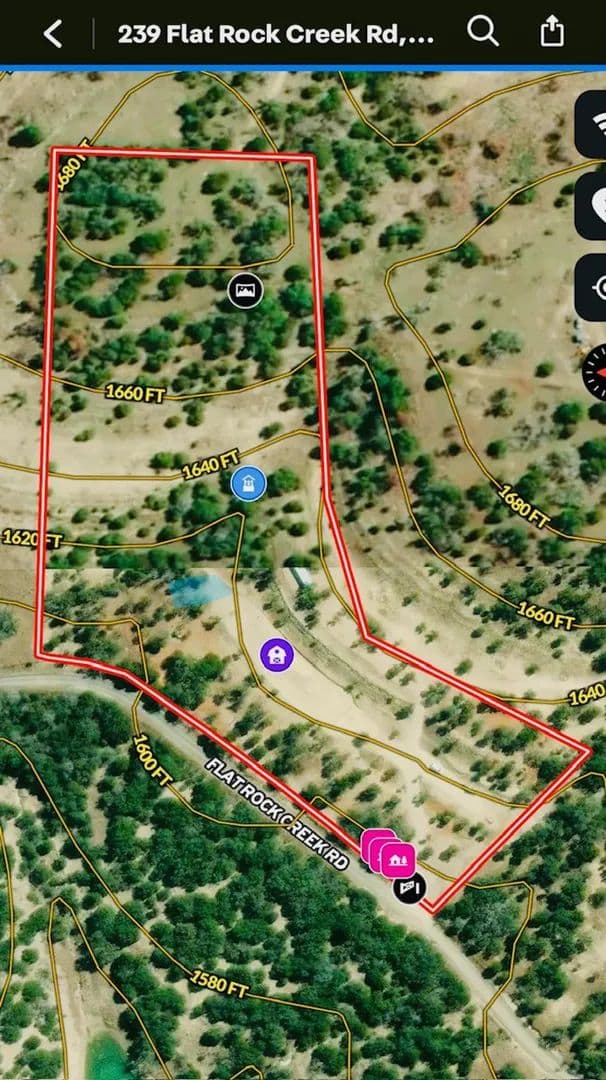Open the blue tower waypoint marker
The height and width of the screenshot is (1080, 606).
[x=246, y=485]
